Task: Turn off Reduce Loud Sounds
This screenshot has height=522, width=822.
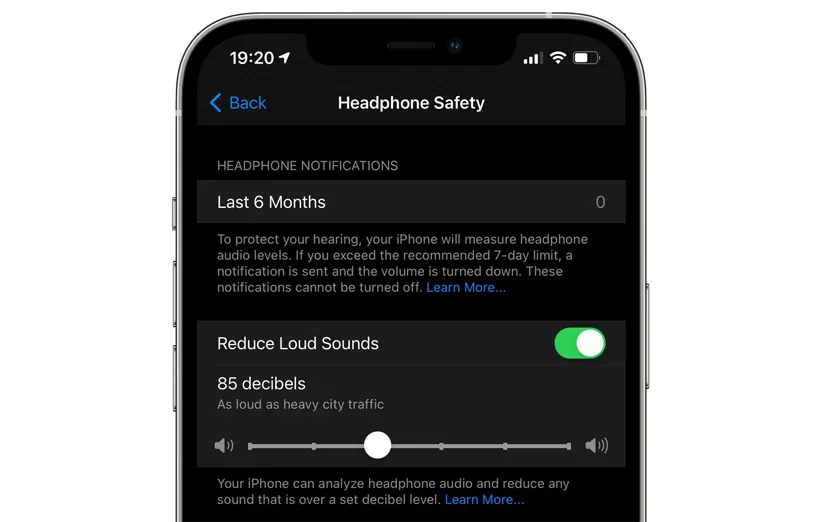Action: tap(580, 343)
